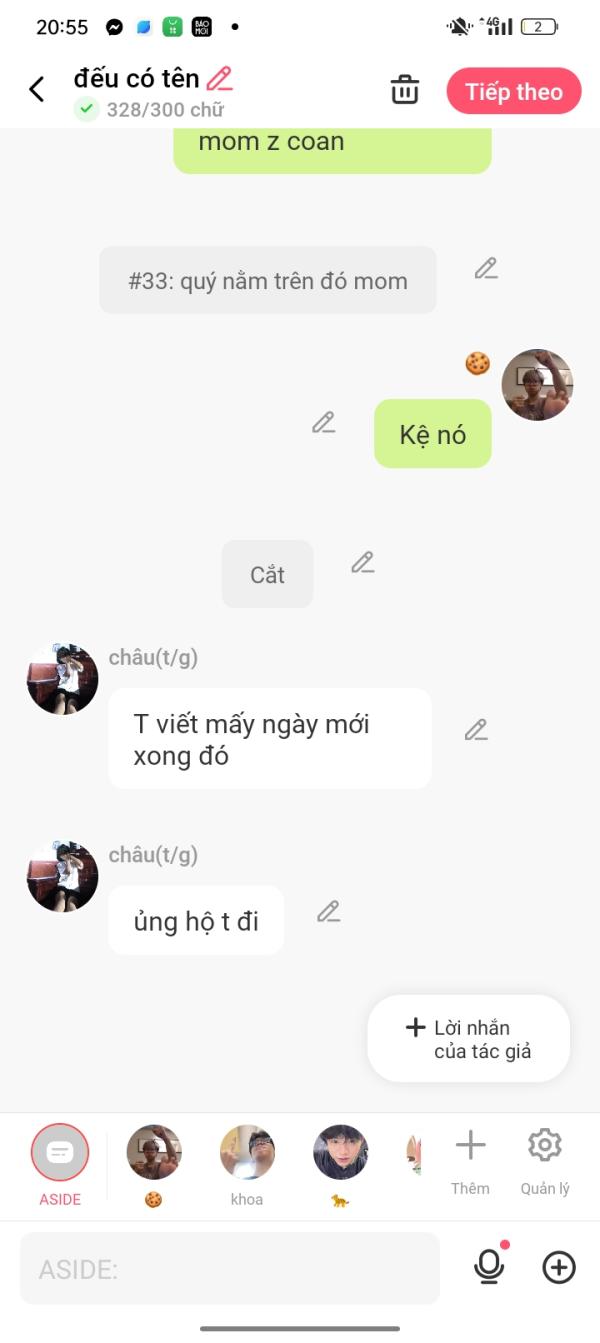Select the cookie character avatar
This screenshot has height=1343, width=600.
pyautogui.click(x=154, y=1165)
